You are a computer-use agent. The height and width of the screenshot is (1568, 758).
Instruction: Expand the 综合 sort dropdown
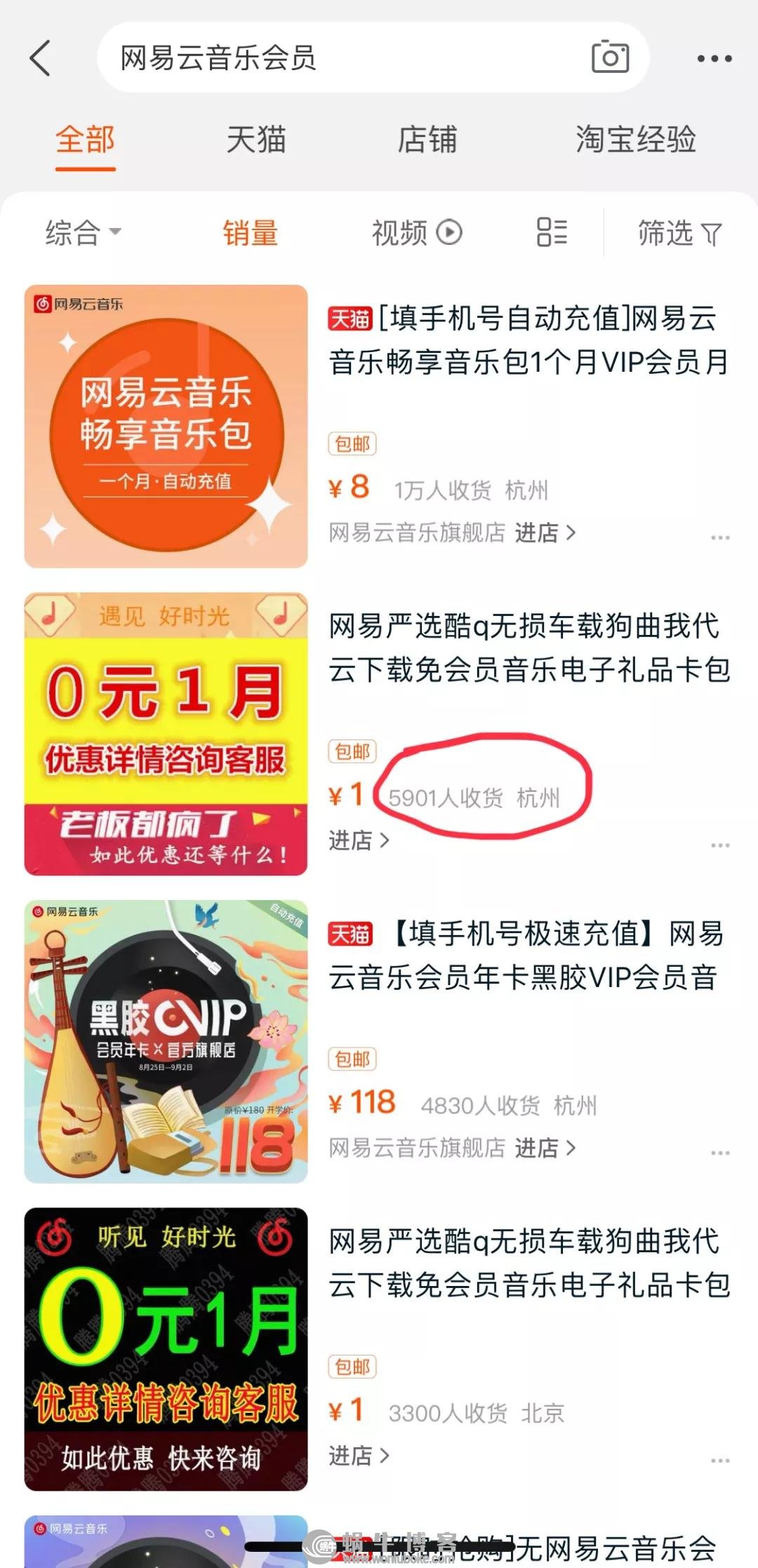83,233
